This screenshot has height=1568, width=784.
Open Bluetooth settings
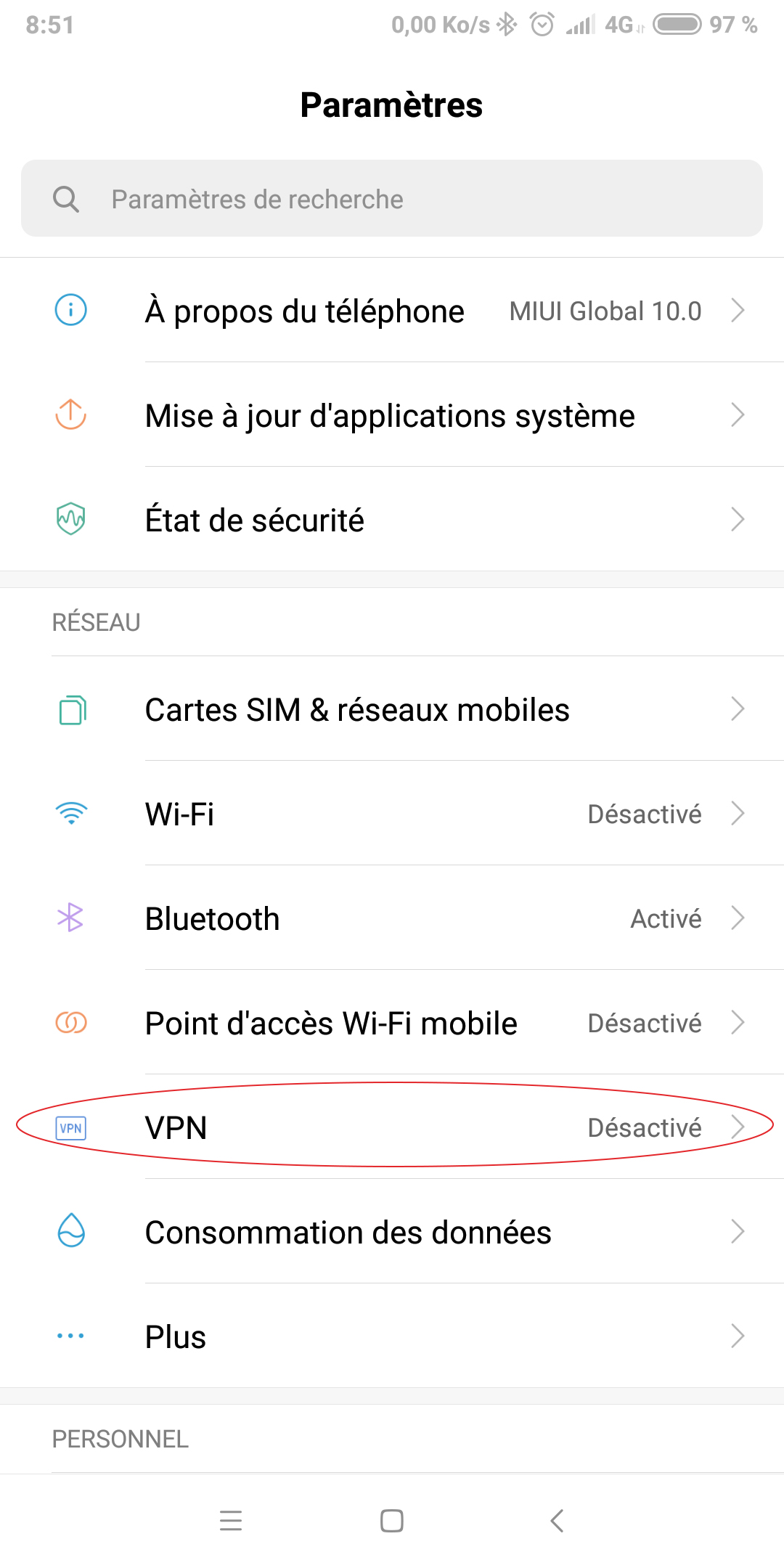(x=392, y=918)
